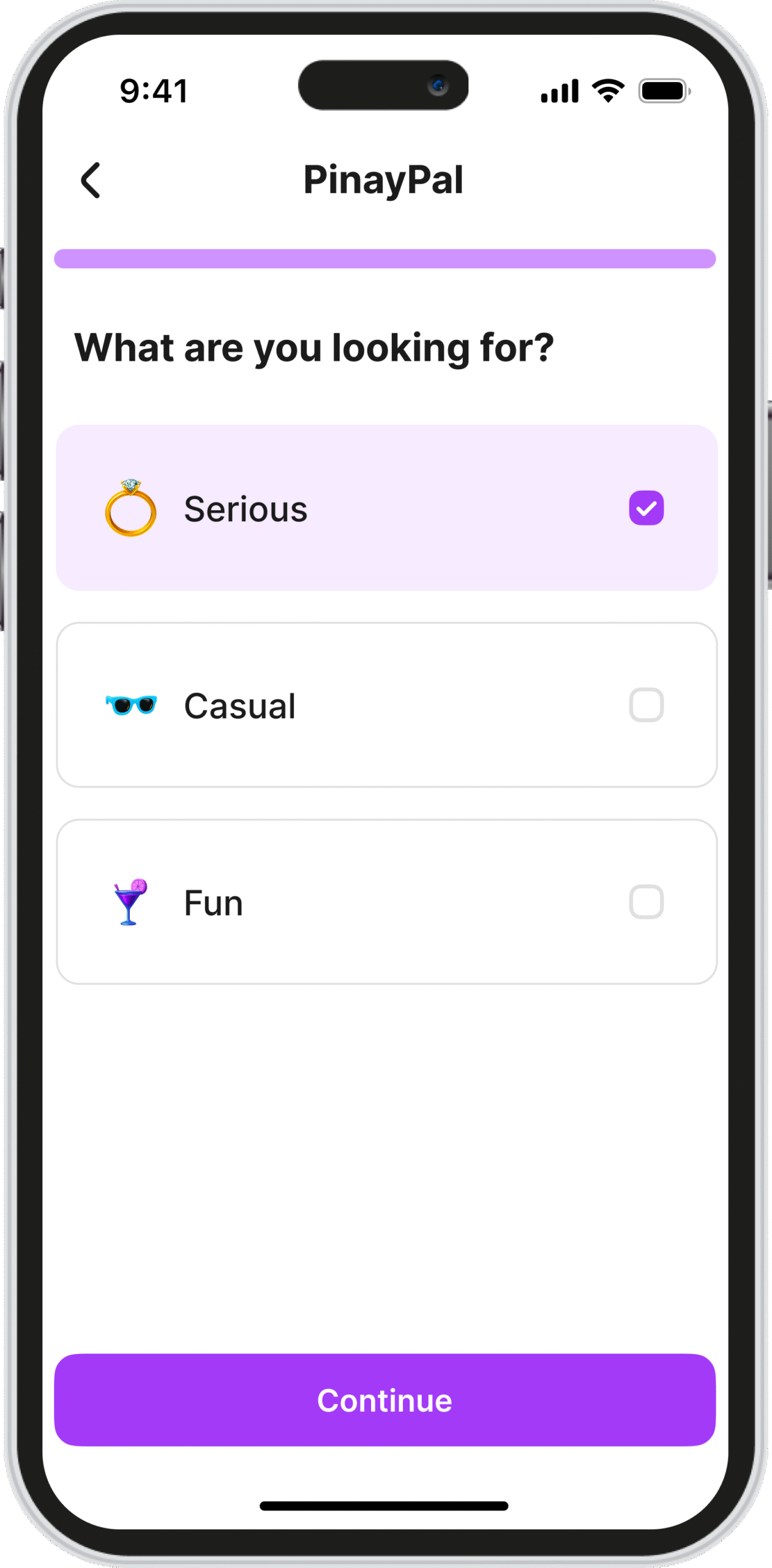Select the Casual option
The image size is (772, 1568).
pos(646,705)
